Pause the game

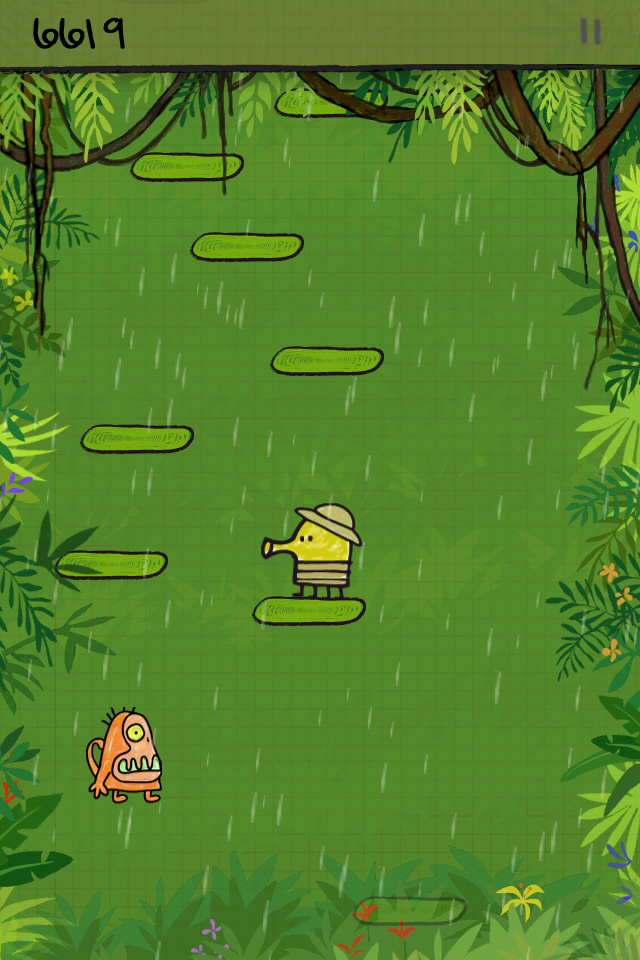pos(591,32)
